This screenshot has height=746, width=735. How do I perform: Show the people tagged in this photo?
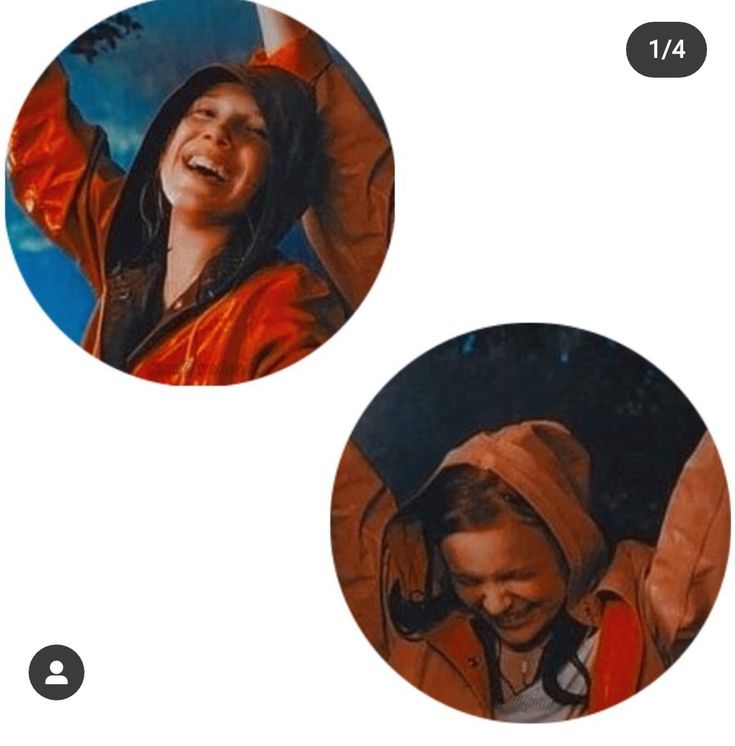56,672
